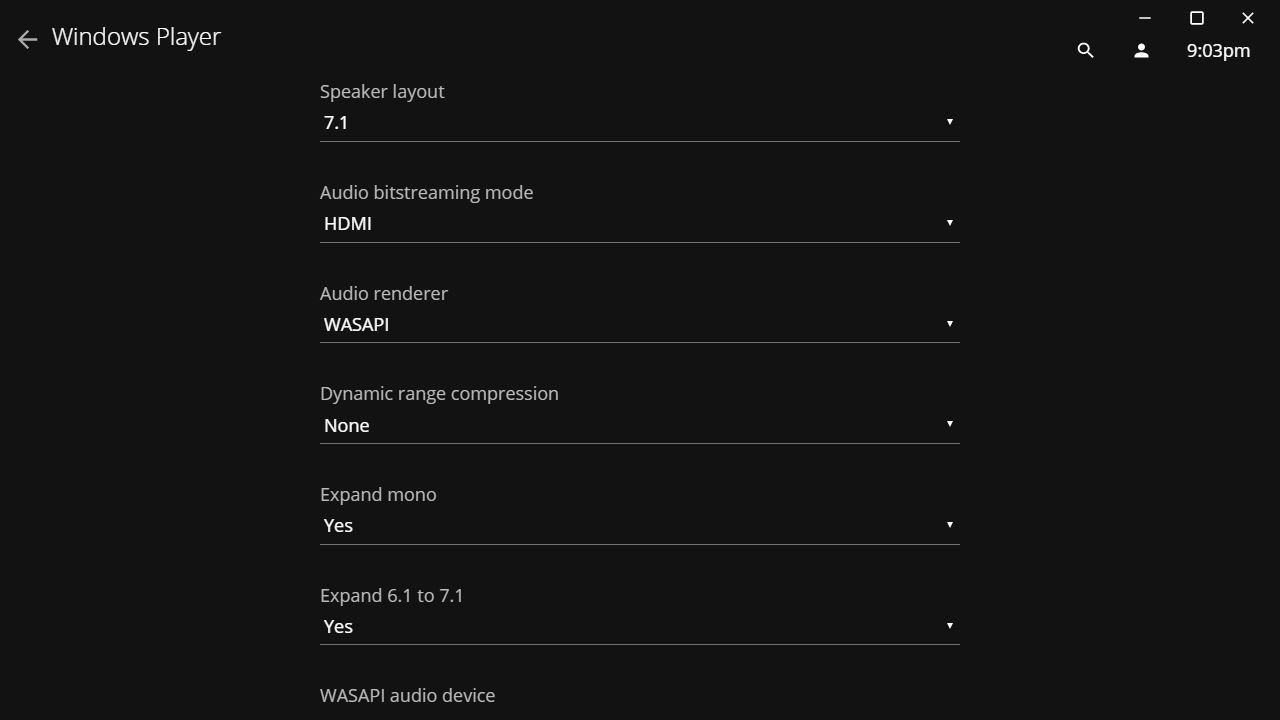Viewport: 1280px width, 720px height.
Task: Change the Audio bitstreaming mode setting
Action: tap(639, 224)
